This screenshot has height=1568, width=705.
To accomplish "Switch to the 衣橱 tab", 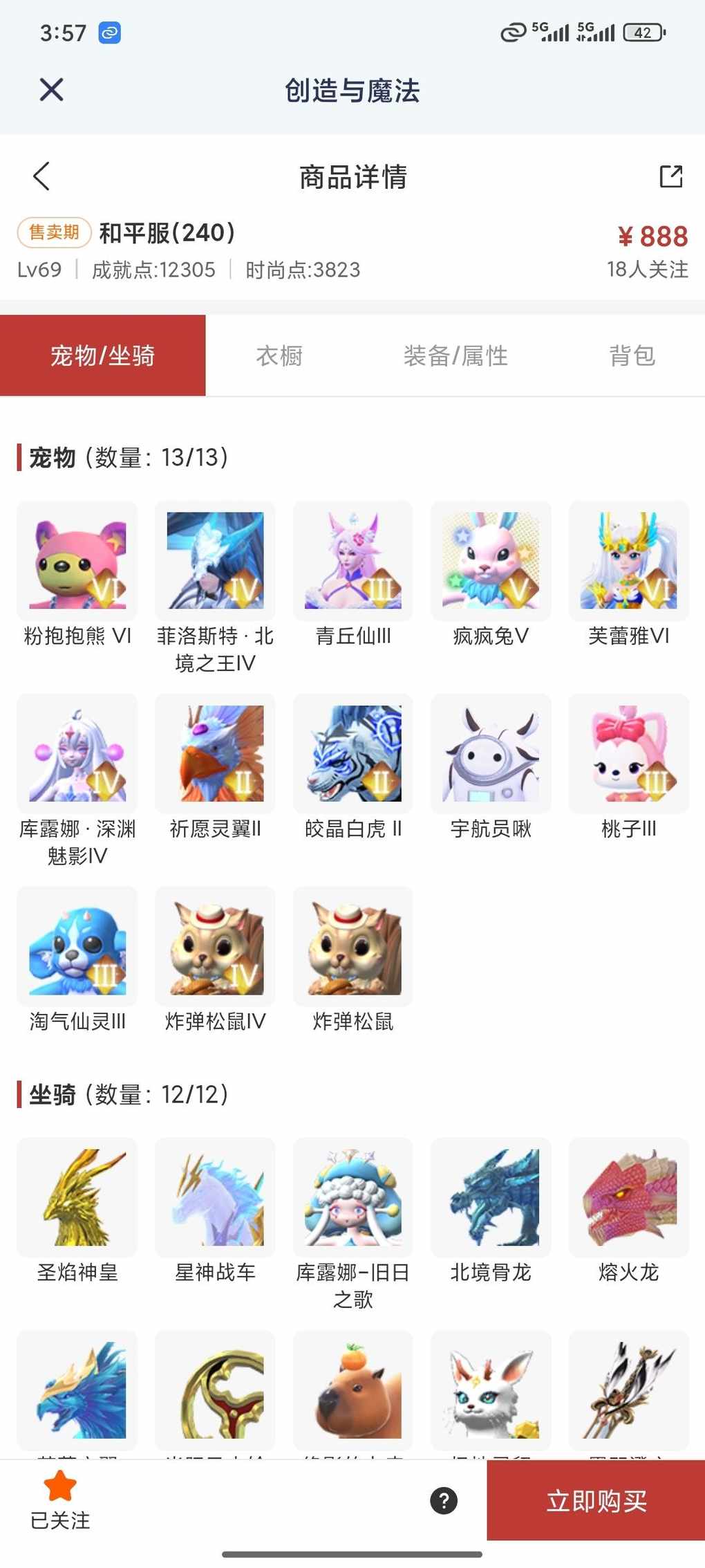I will 279,356.
